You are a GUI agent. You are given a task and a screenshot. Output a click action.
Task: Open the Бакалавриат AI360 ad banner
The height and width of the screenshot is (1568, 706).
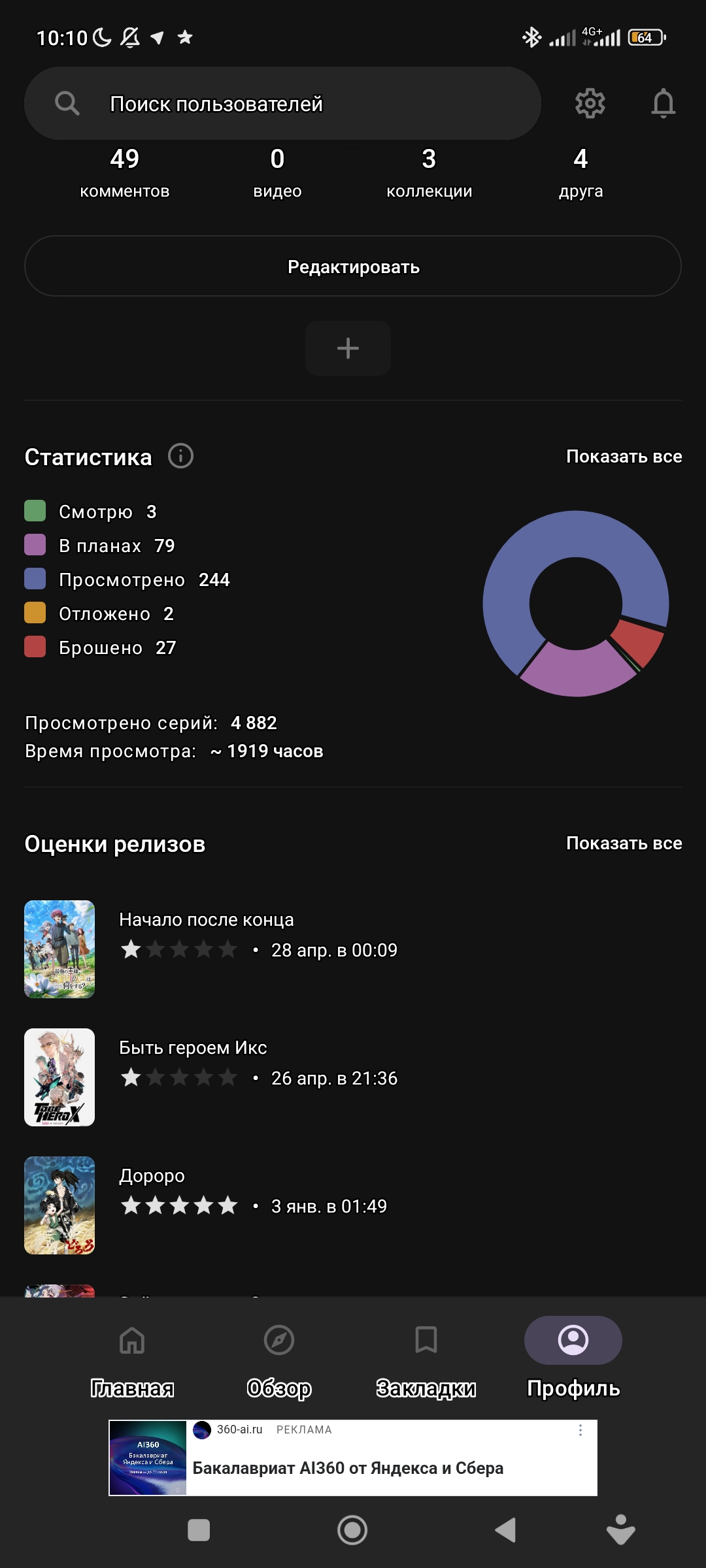coord(353,1458)
